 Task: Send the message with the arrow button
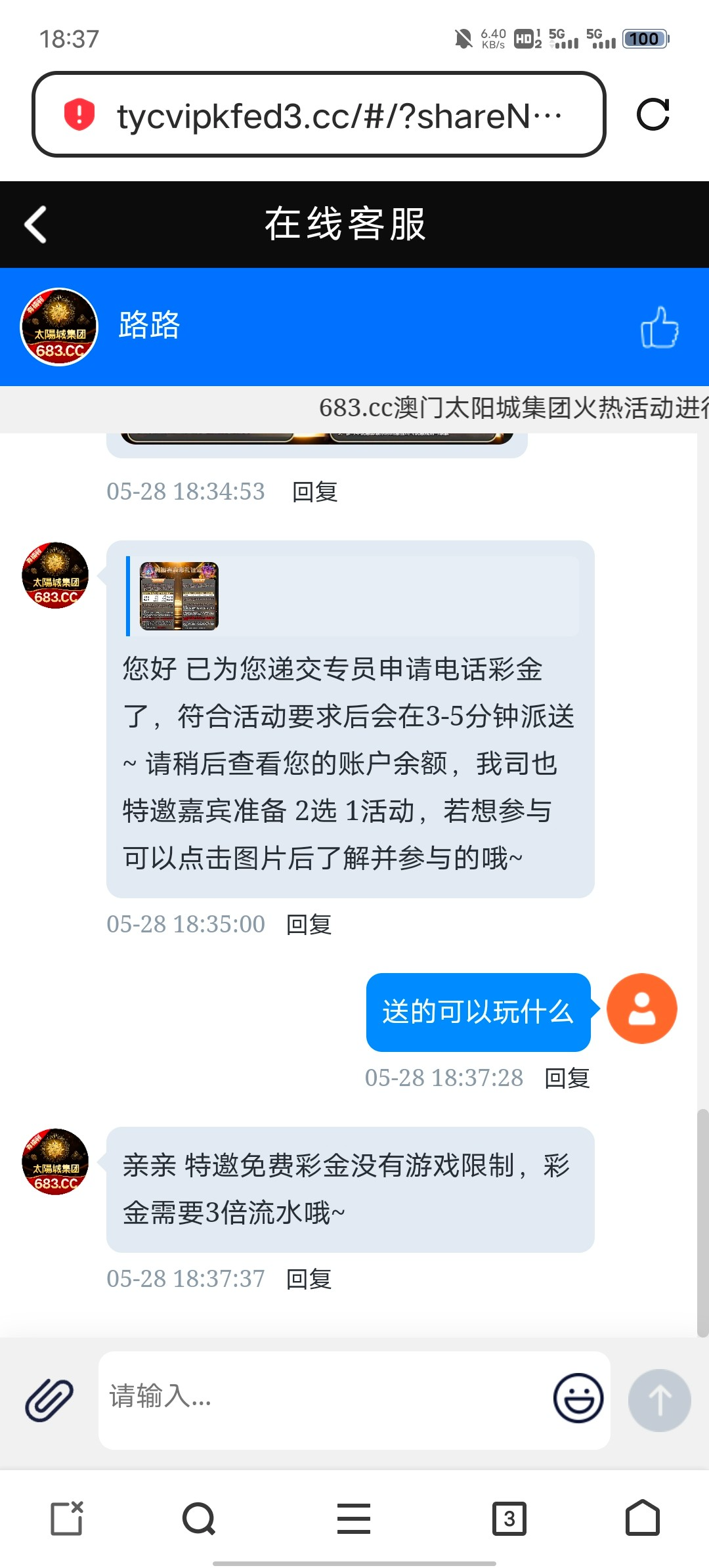(x=659, y=1400)
